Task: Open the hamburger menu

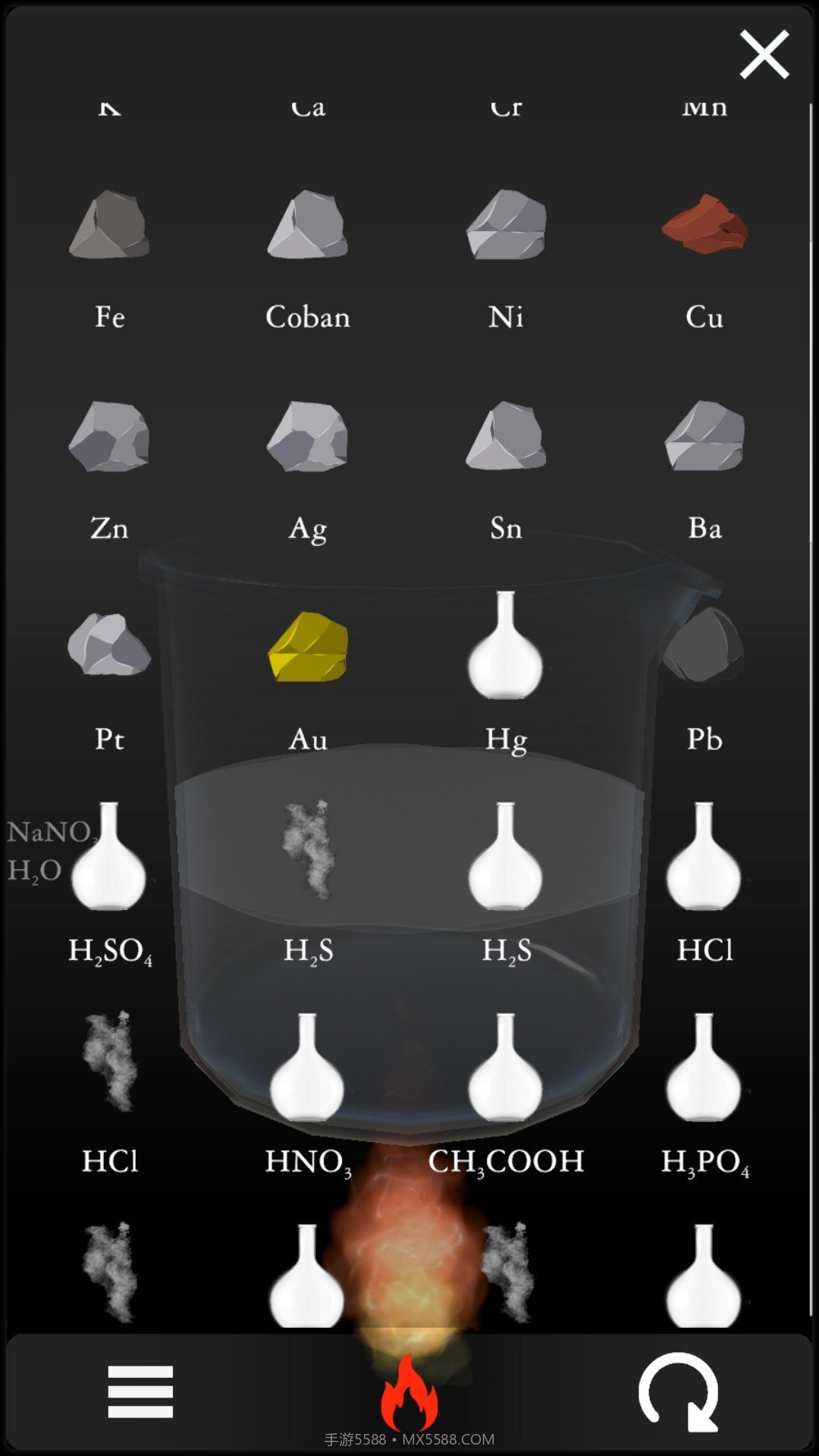Action: coord(140,1391)
